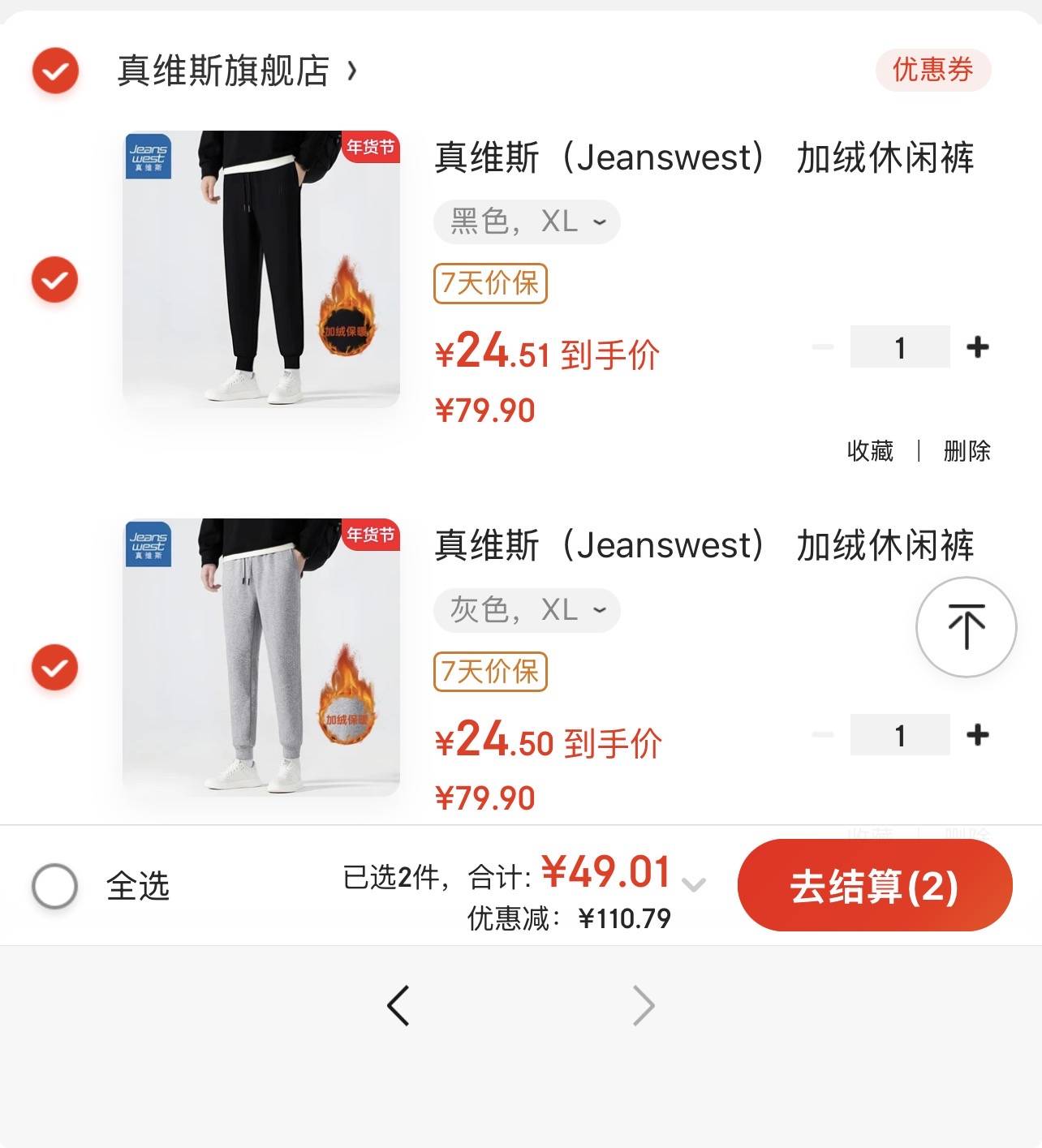The width and height of the screenshot is (1042, 1148).
Task: Uncheck the 真维斯旗舰店 store checkbox
Action: click(55, 71)
